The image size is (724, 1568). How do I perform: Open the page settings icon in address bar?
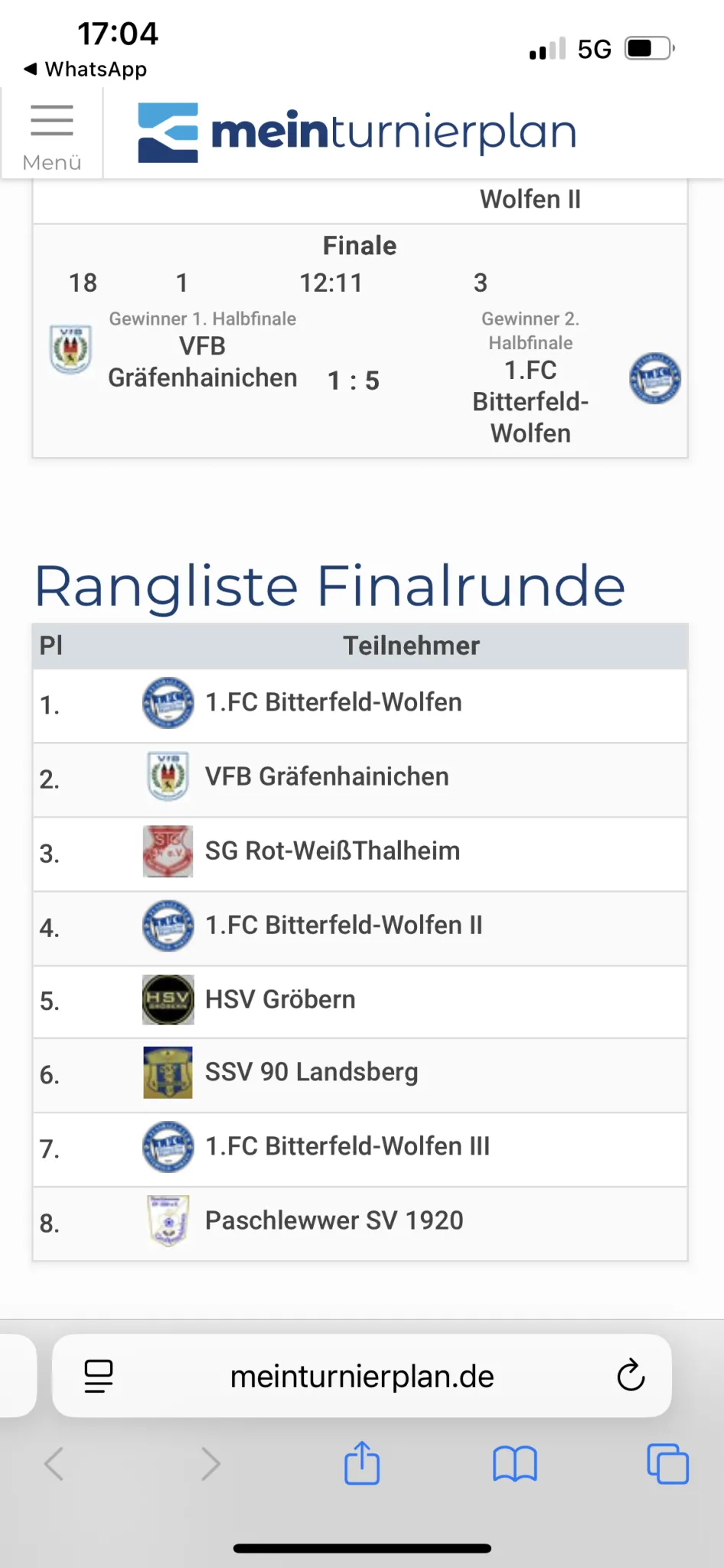(99, 1376)
